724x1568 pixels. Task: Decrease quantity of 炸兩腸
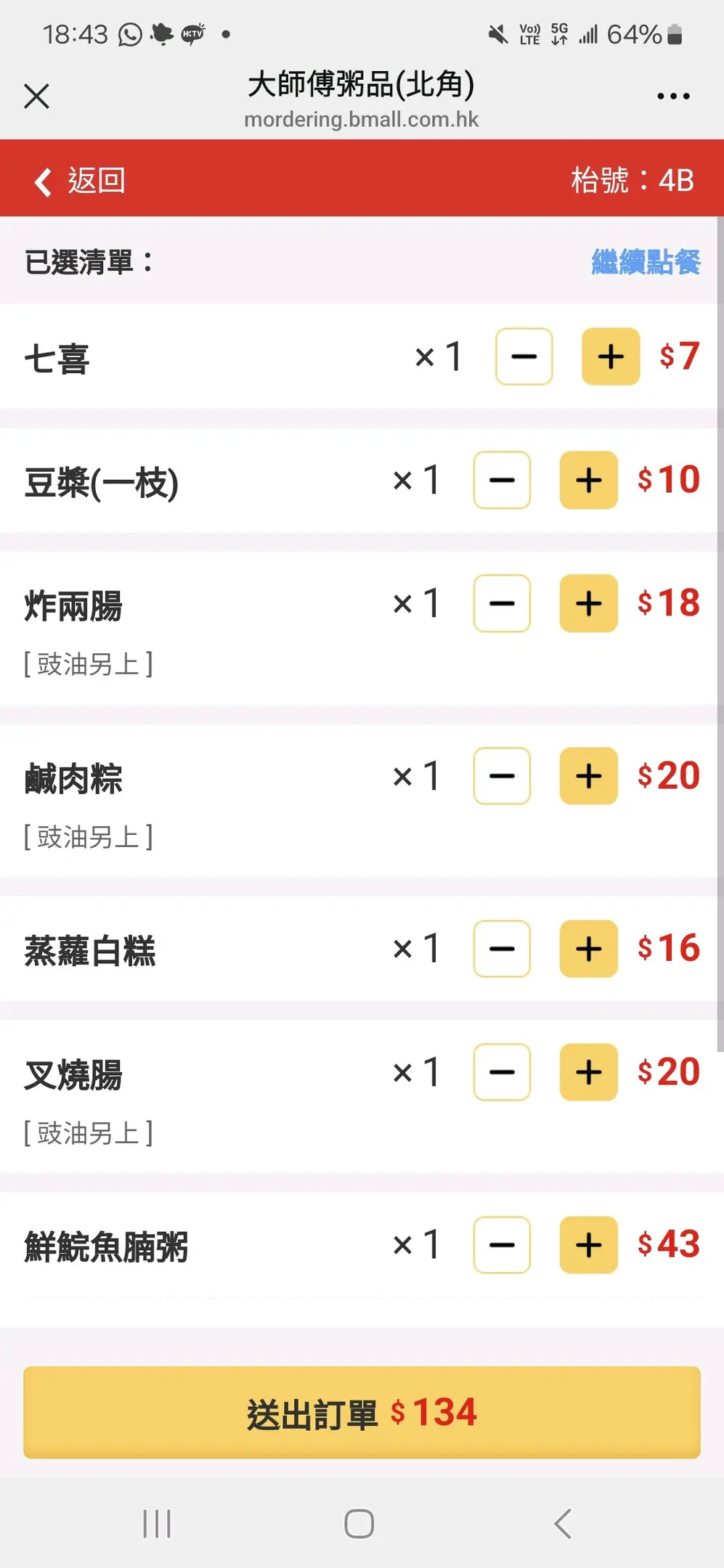[x=502, y=604]
